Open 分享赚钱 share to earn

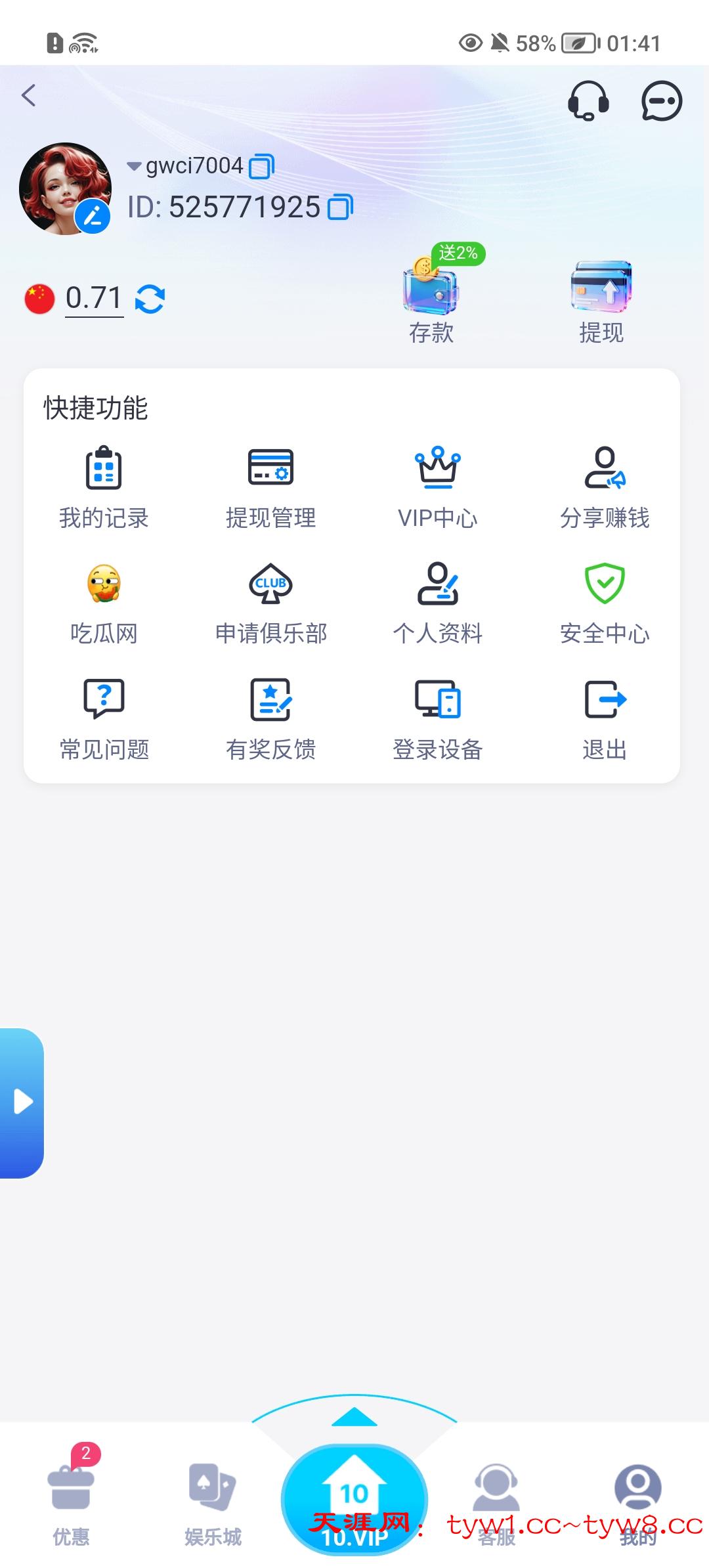click(x=605, y=487)
